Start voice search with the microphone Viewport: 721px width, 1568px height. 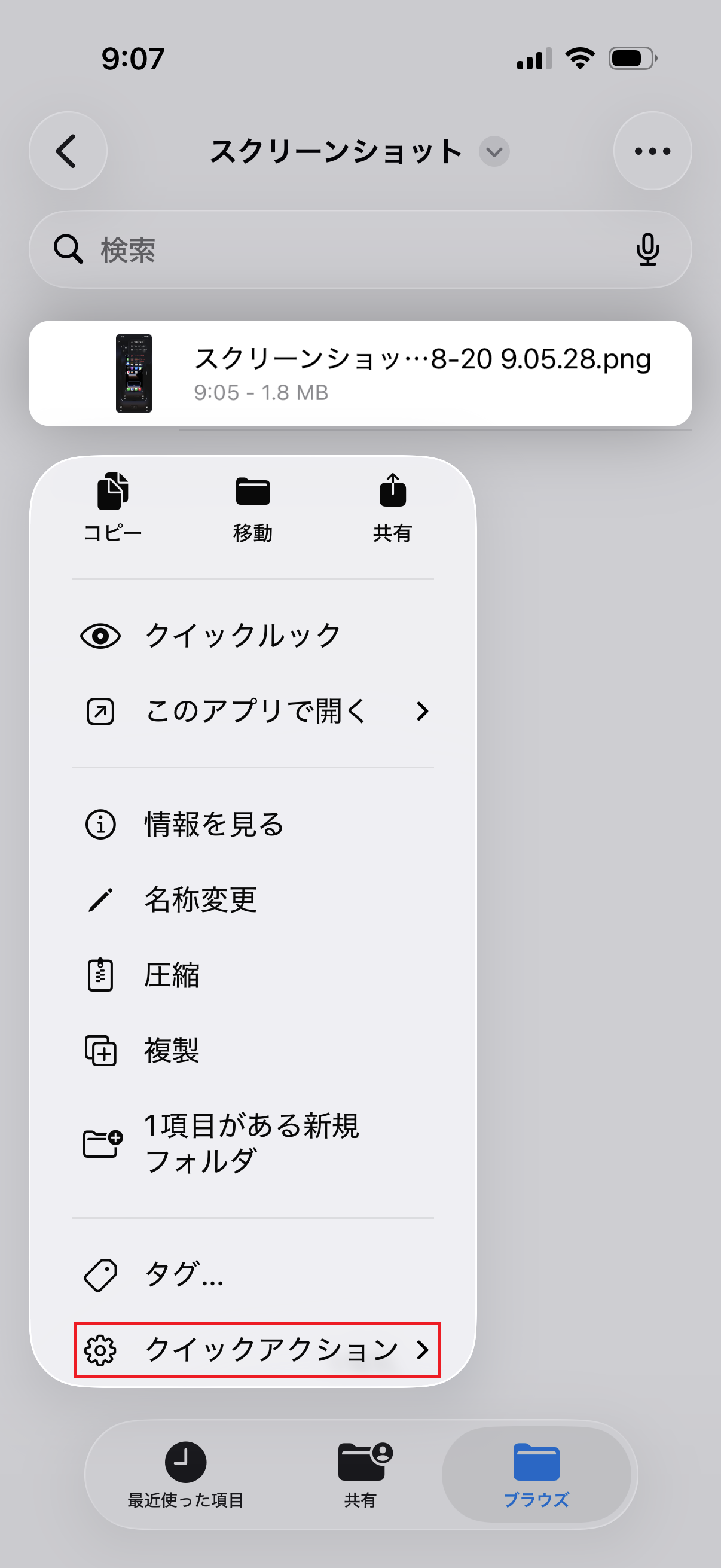[x=647, y=249]
